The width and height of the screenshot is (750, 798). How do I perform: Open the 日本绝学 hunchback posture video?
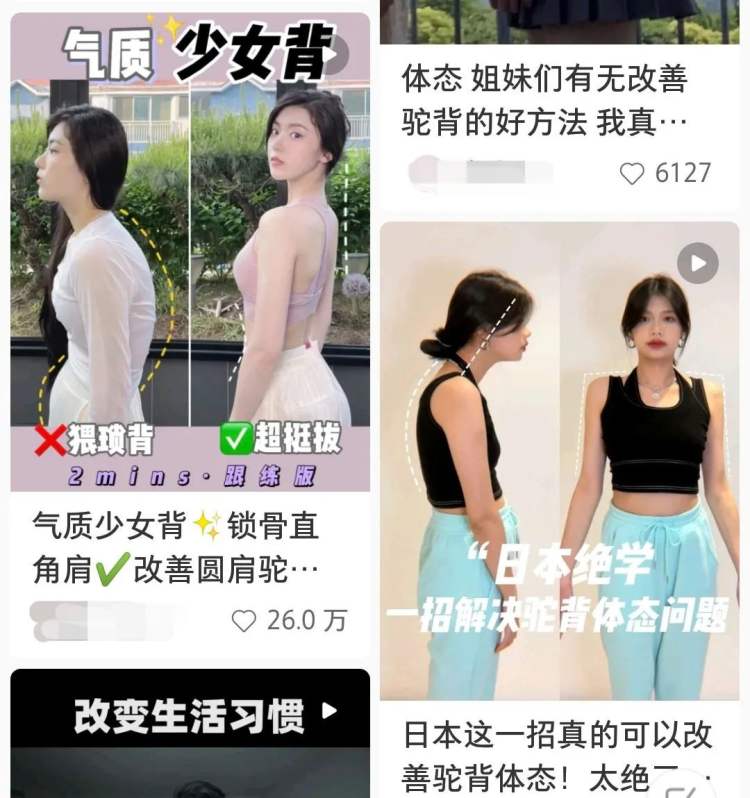(x=559, y=460)
